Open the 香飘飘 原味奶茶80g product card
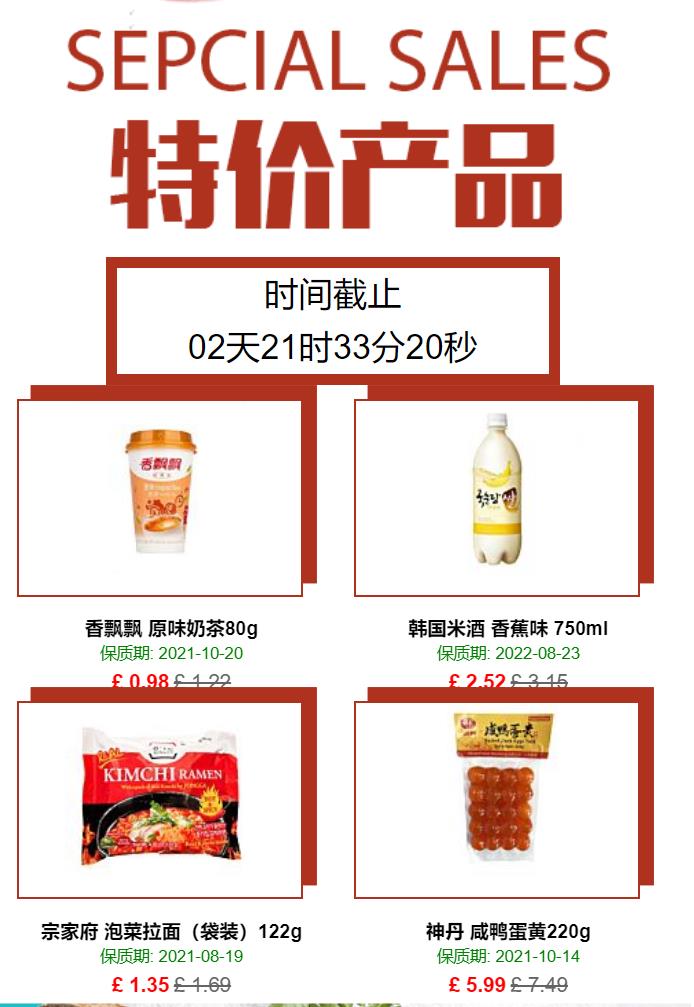 160,496
